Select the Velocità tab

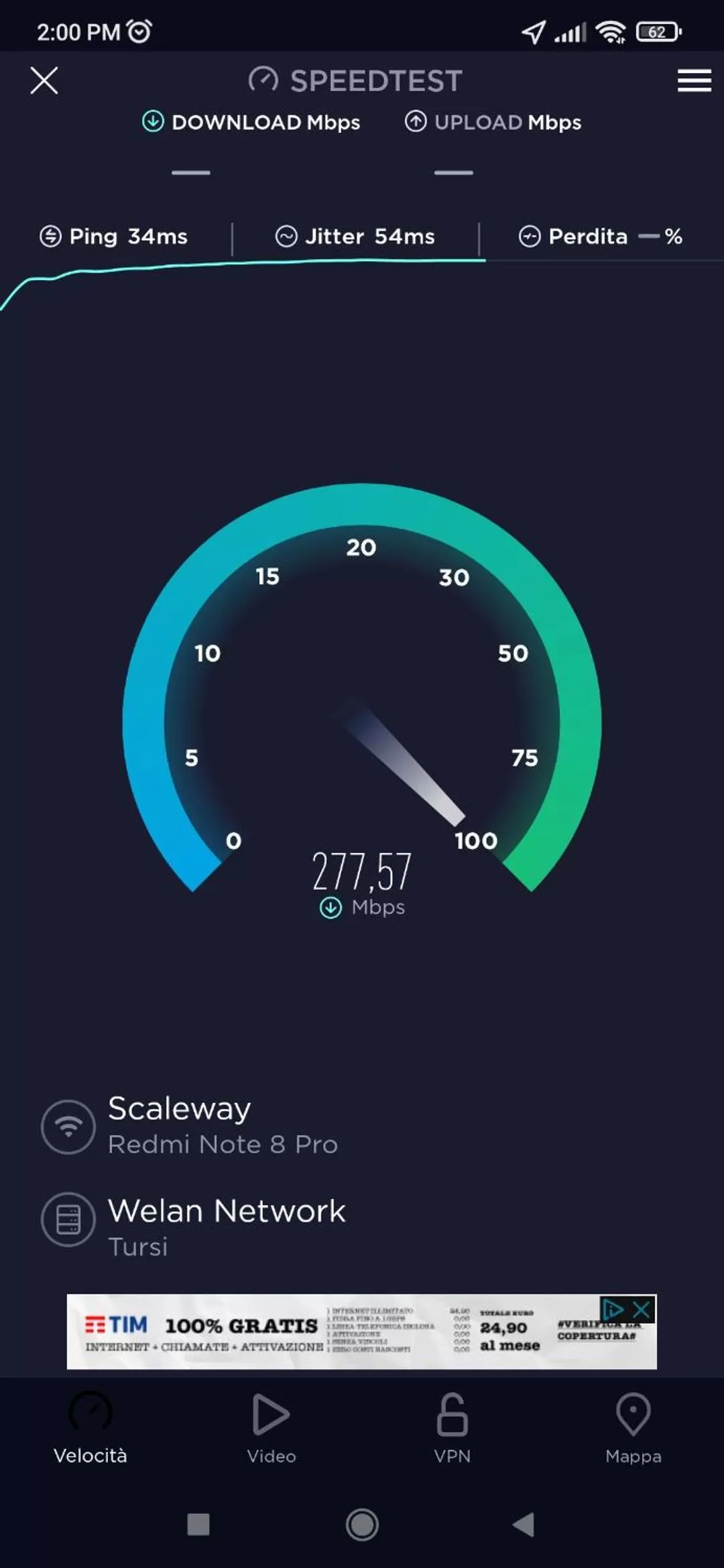click(x=90, y=1427)
